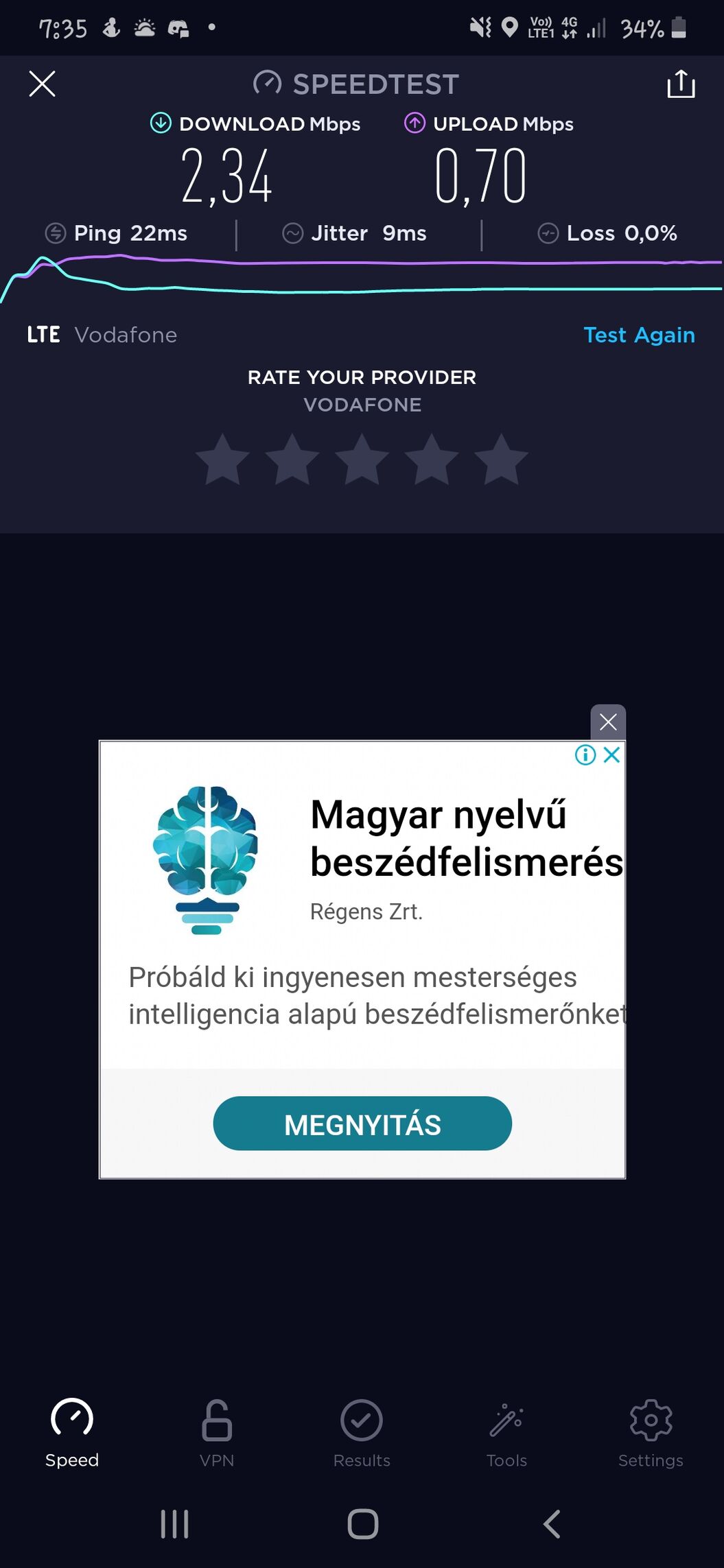The height and width of the screenshot is (1568, 724).
Task: Rate Vodafone one star
Action: [222, 460]
